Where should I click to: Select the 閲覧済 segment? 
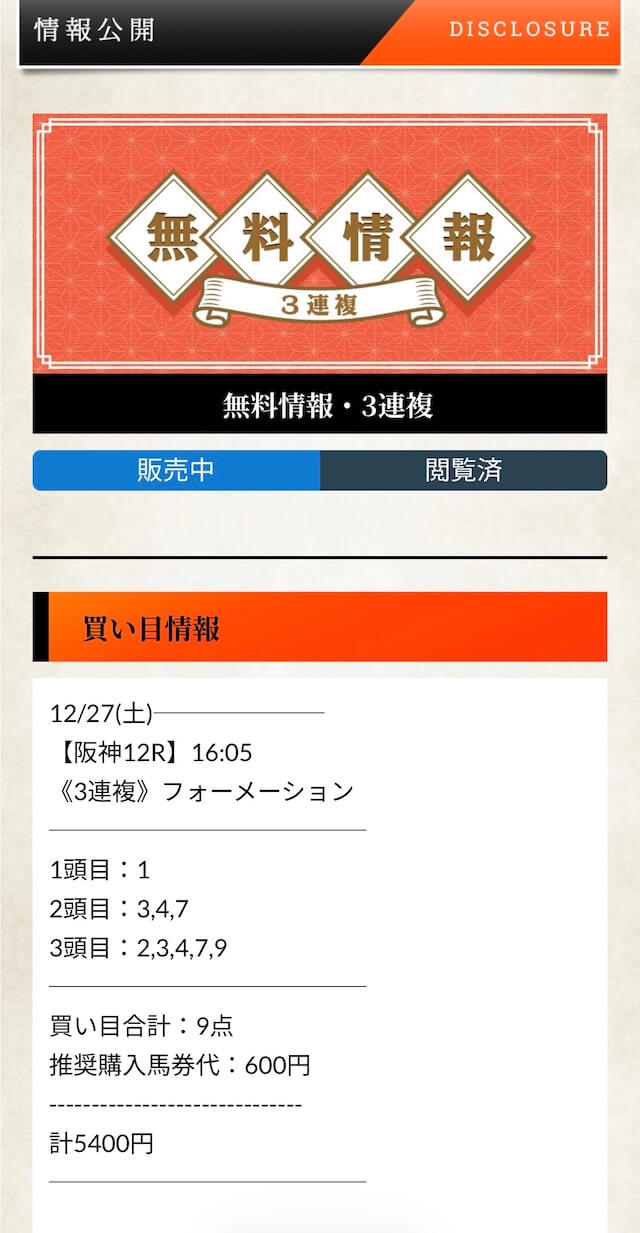coord(463,470)
